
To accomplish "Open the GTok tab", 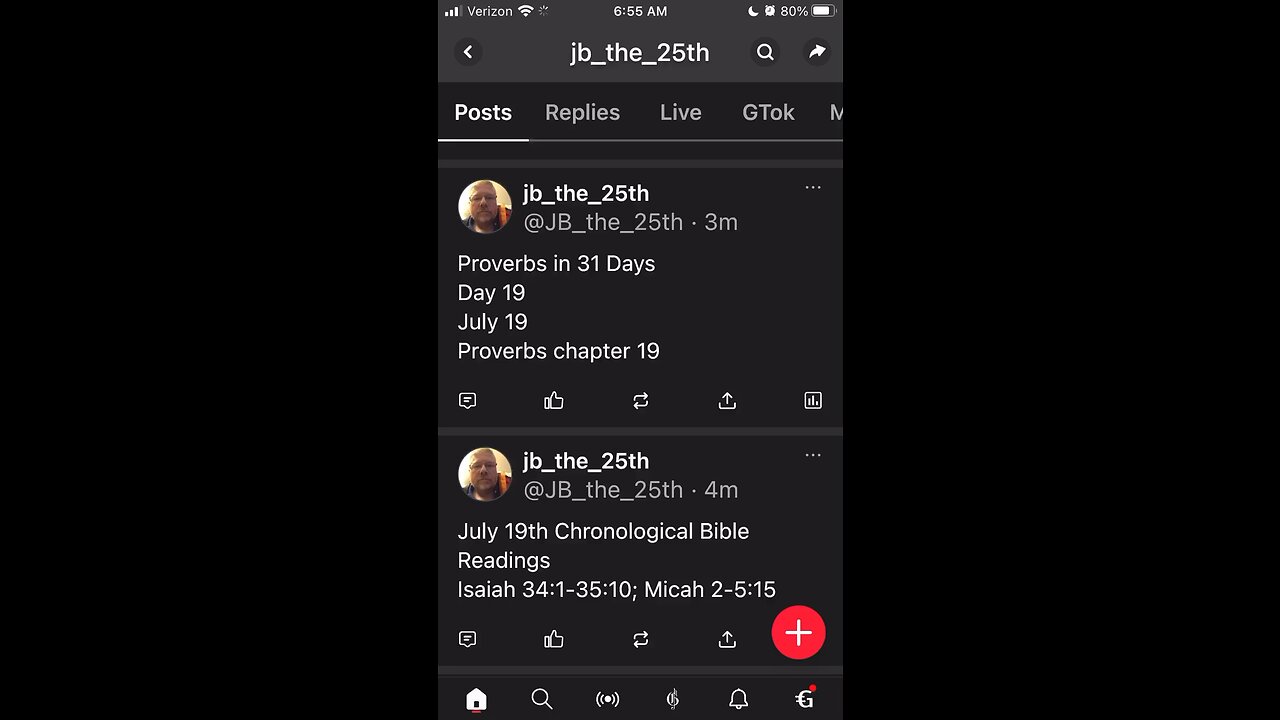I will click(x=768, y=113).
